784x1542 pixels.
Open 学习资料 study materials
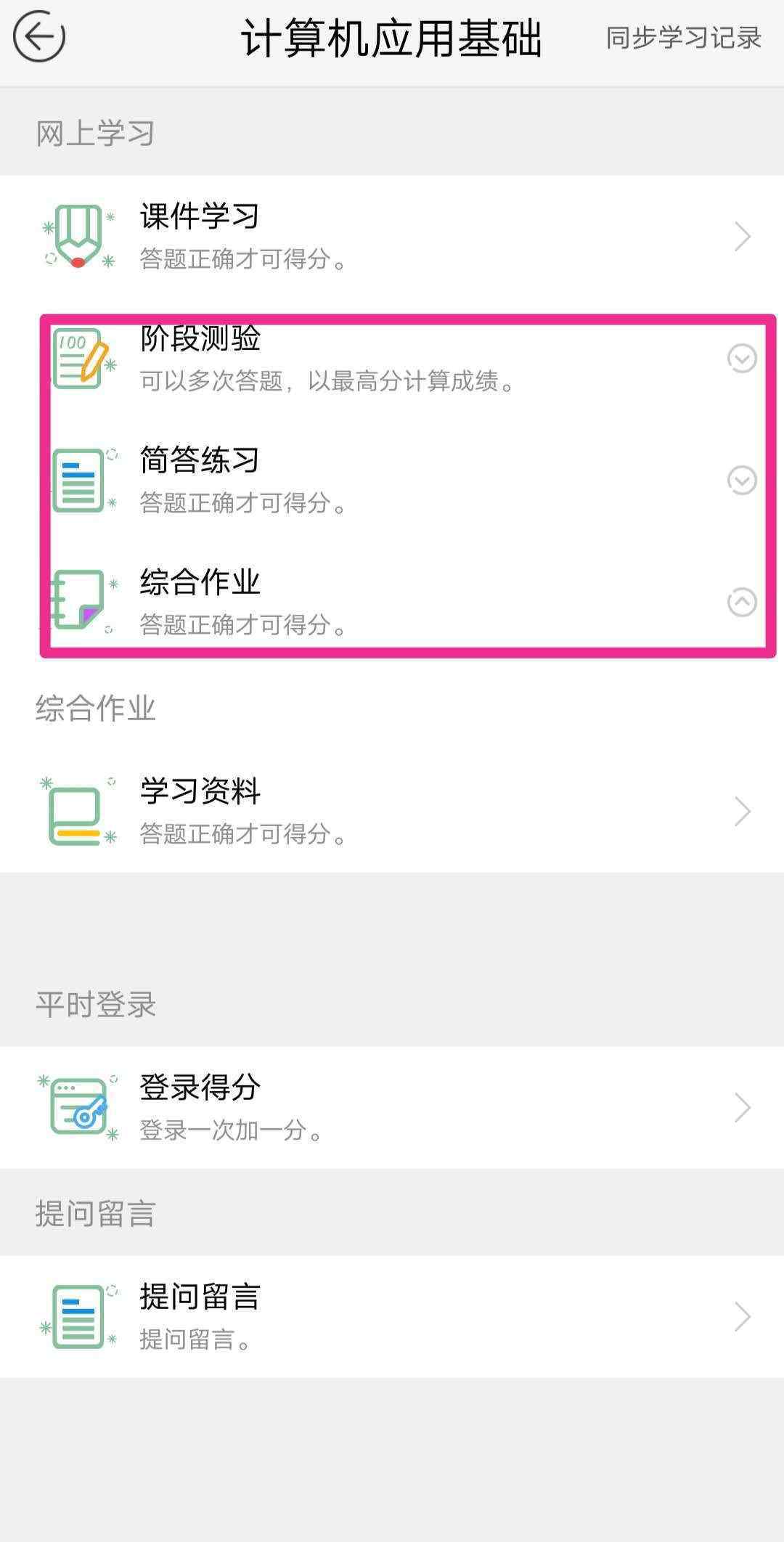tap(392, 811)
